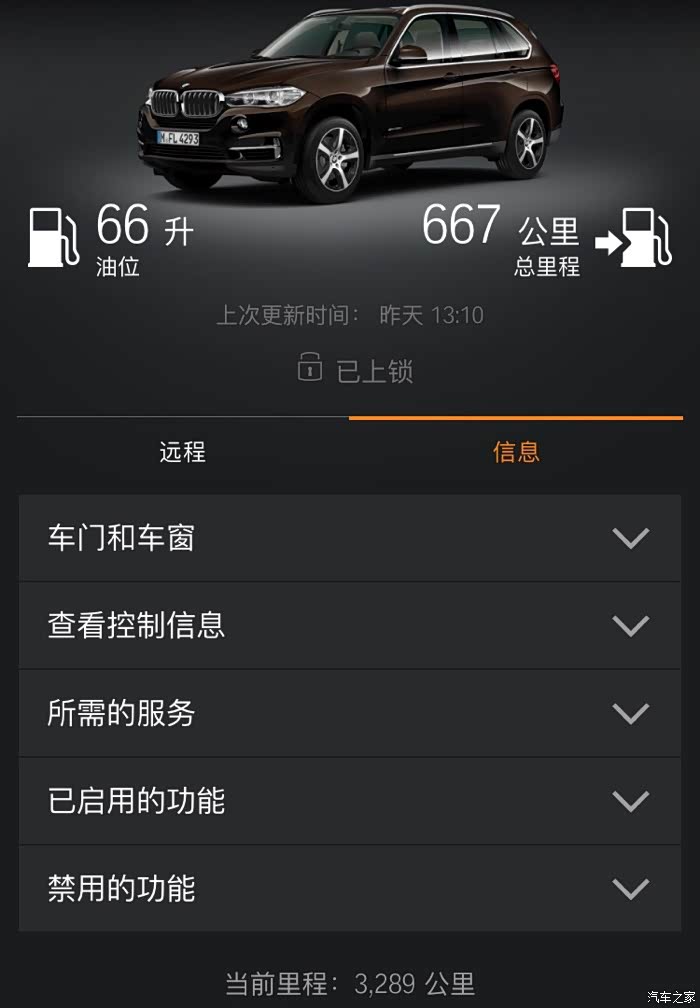Select the 信息 tab
700x1008 pixels.
tap(516, 452)
